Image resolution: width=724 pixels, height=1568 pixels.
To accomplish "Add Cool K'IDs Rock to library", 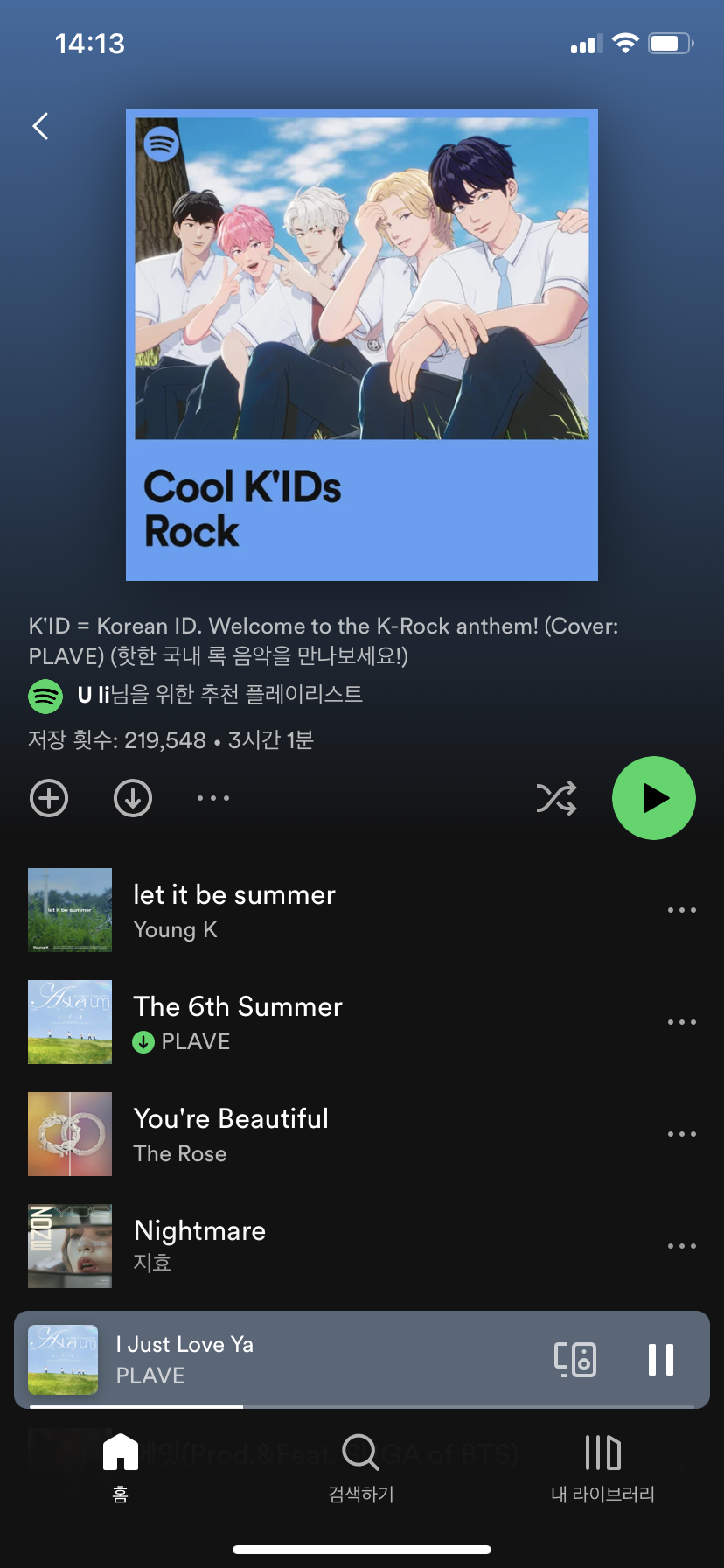I will point(49,798).
